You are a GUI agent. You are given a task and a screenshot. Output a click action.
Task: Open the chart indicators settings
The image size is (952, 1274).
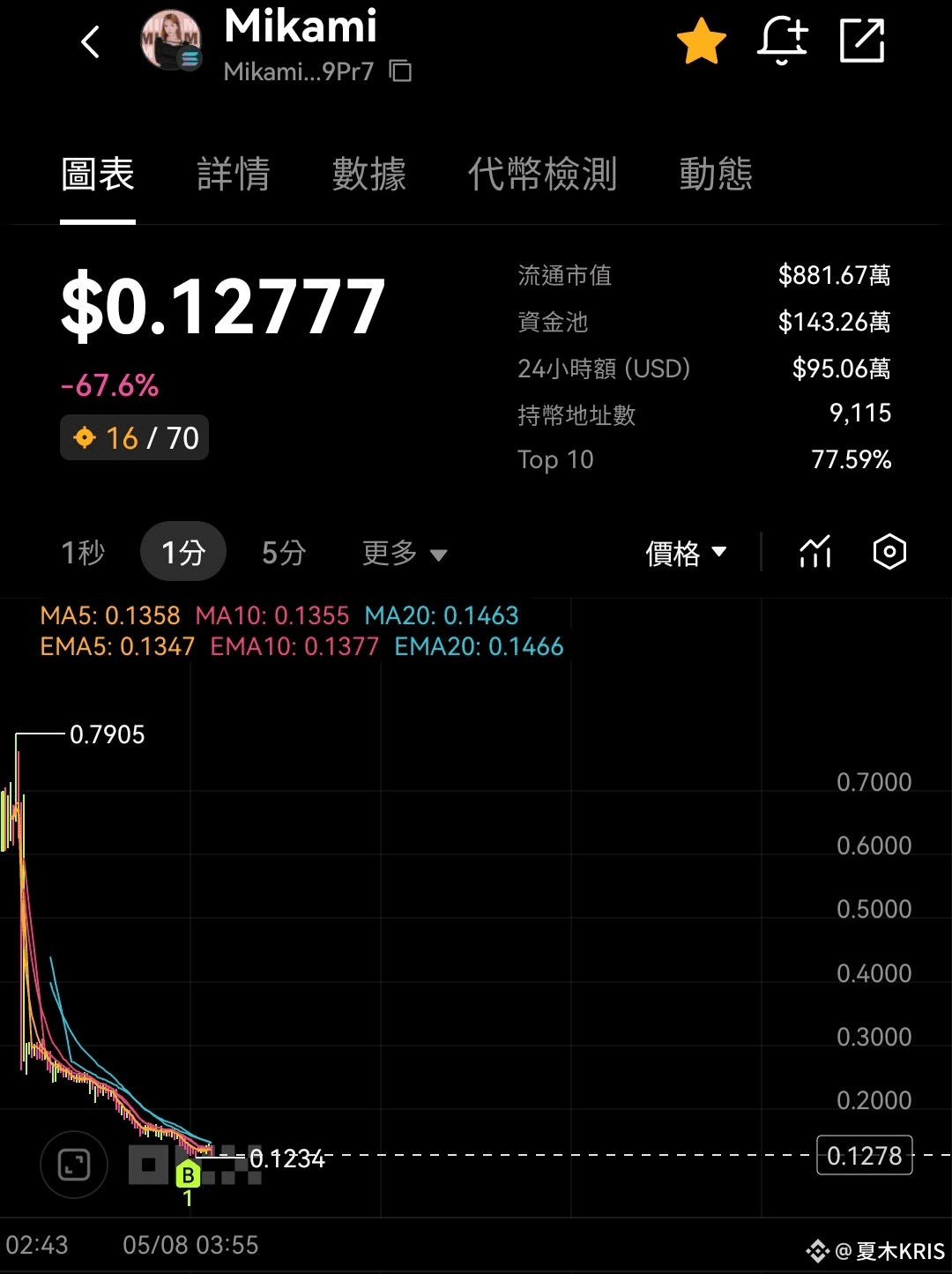click(x=815, y=552)
